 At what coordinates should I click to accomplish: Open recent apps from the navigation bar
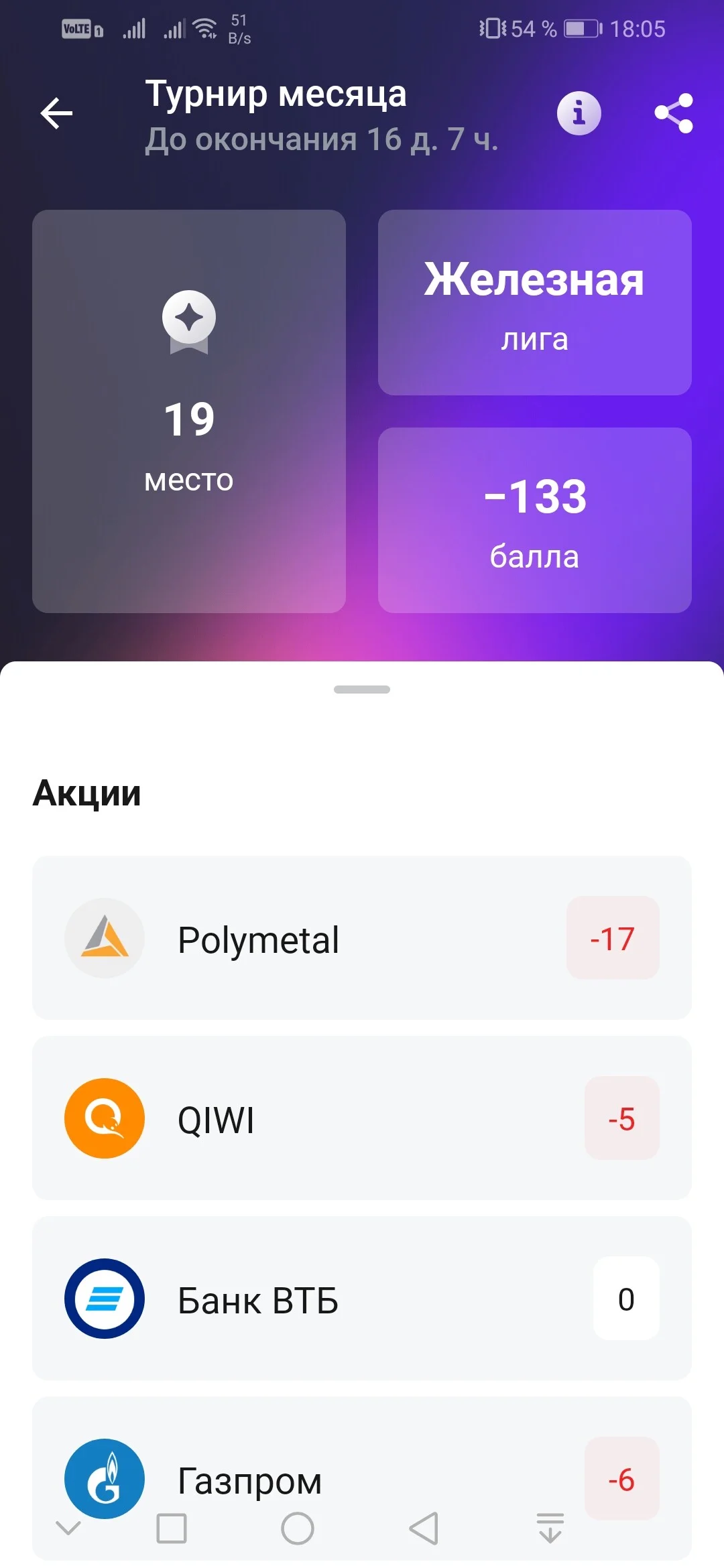point(172,1528)
